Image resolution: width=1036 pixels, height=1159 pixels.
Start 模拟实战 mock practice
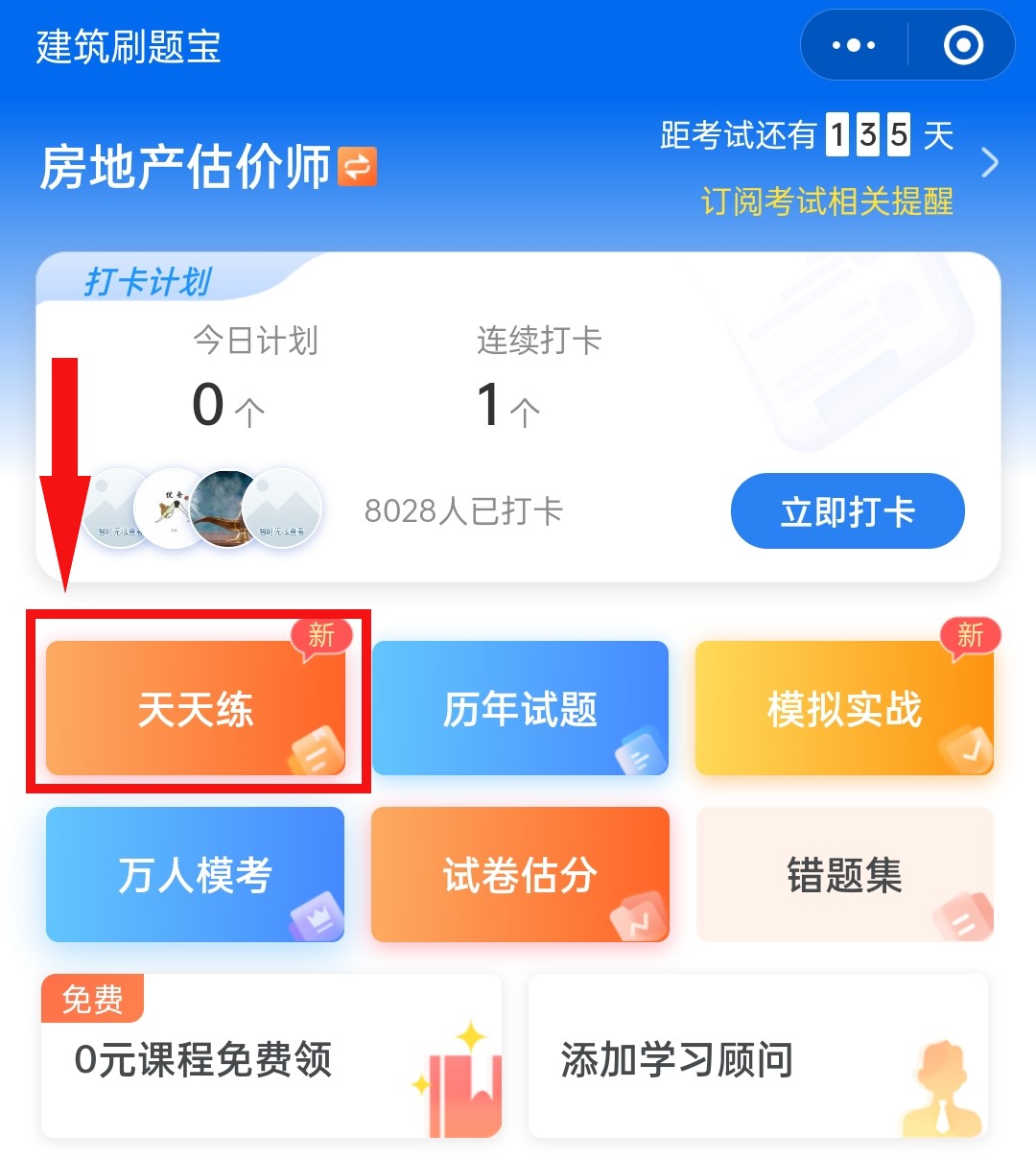pyautogui.click(x=844, y=708)
